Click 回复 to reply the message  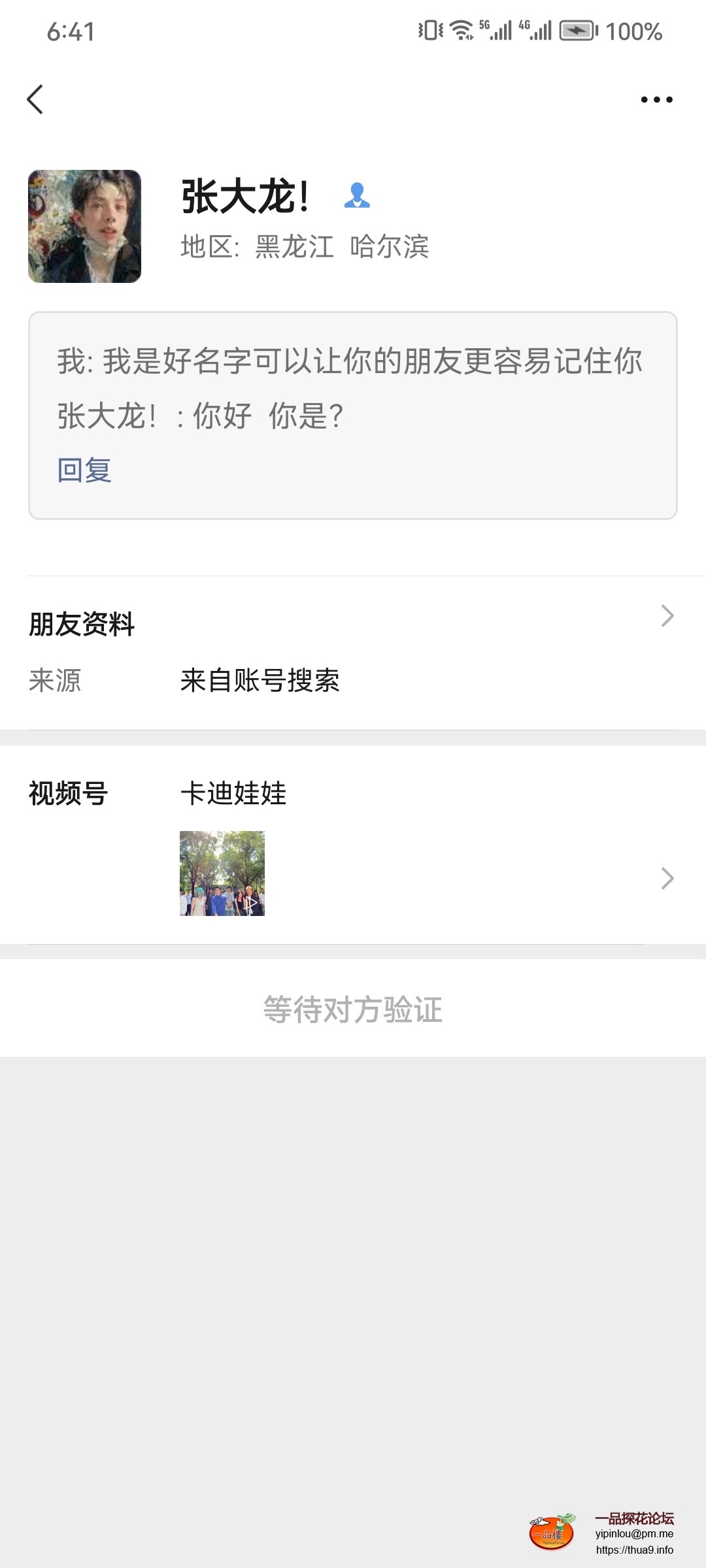point(84,469)
